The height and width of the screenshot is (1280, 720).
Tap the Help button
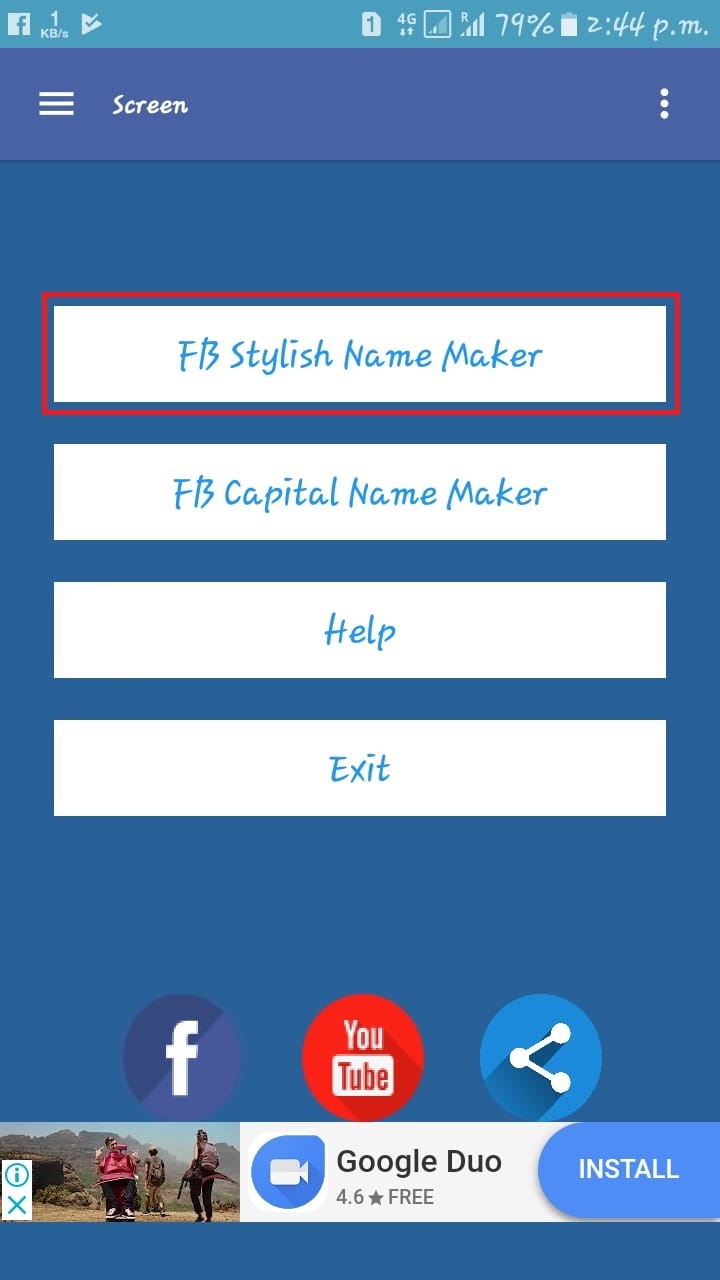pos(360,630)
